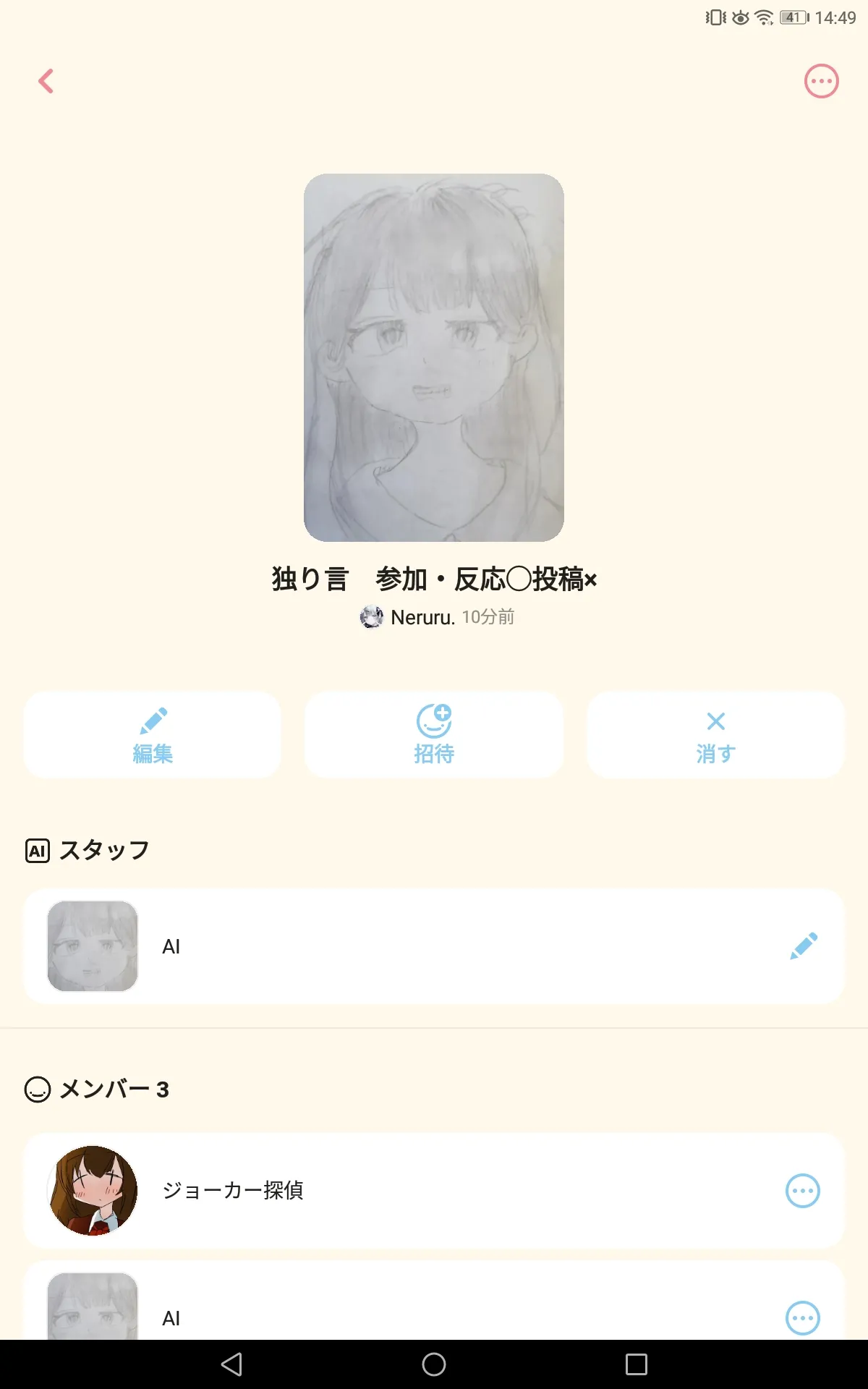Open the pink more-options menu at top
Viewport: 868px width, 1389px height.
tap(821, 81)
